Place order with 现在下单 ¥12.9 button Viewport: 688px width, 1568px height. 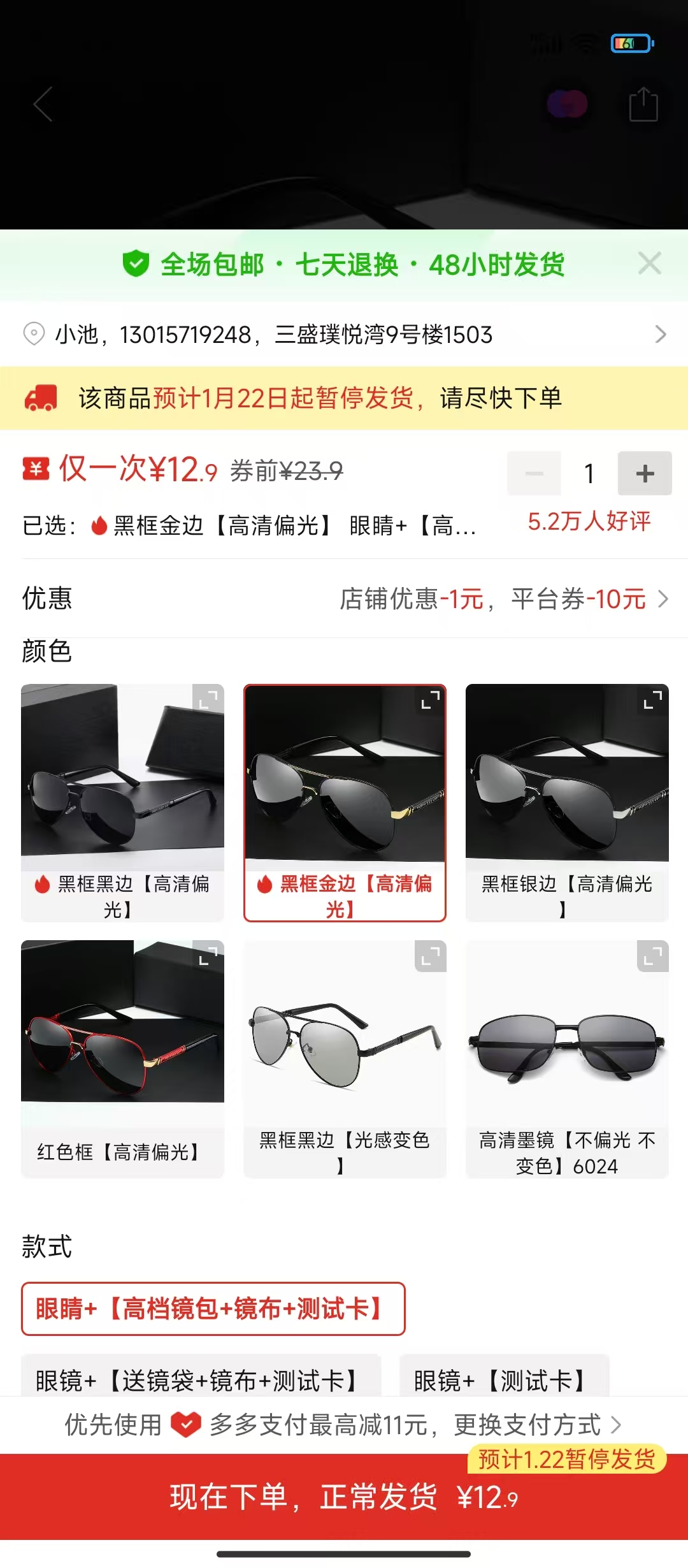[344, 1497]
